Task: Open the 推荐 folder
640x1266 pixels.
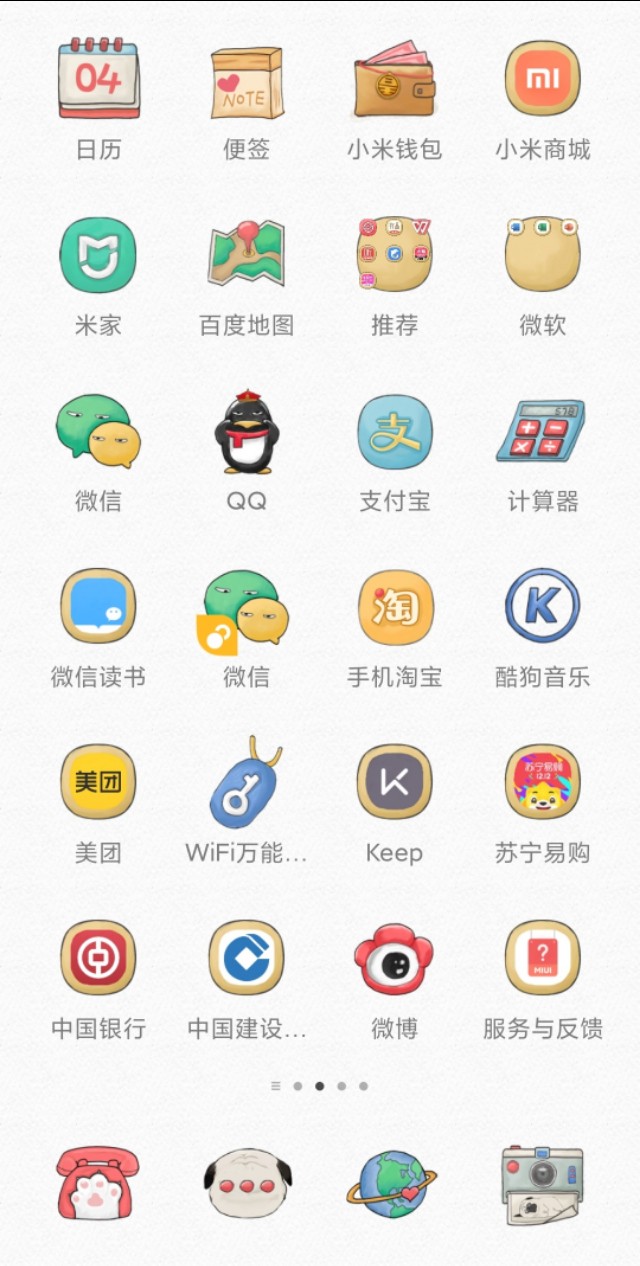Action: [394, 255]
